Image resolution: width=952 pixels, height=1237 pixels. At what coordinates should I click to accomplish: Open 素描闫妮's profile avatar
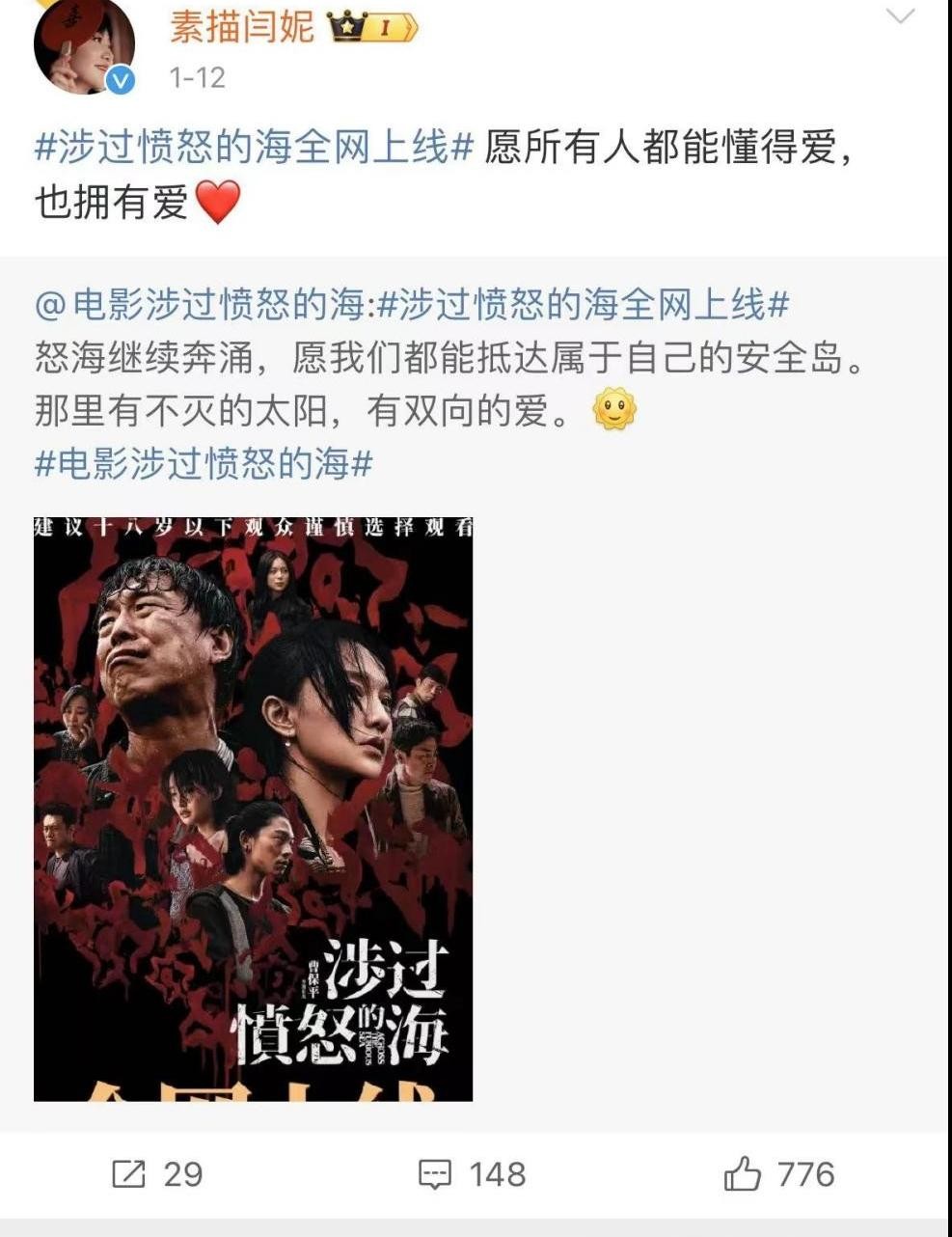[83, 44]
